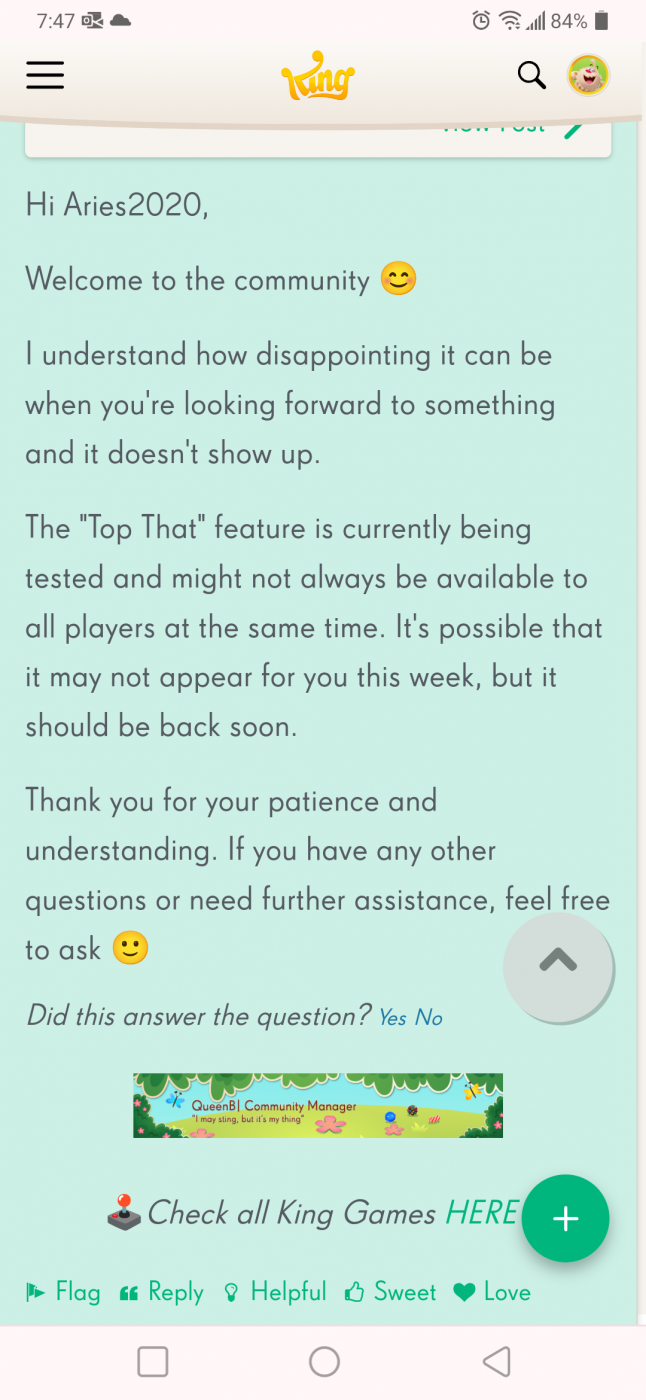This screenshot has width=646, height=1400.
Task: Flag this post
Action: pos(63,1292)
